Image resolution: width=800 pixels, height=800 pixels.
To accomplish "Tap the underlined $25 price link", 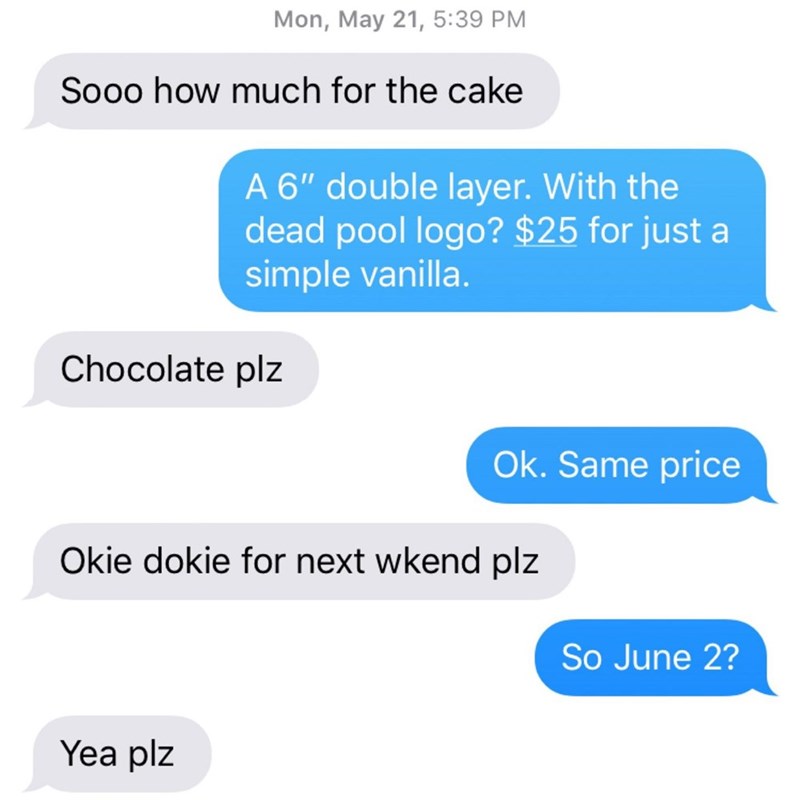I will pyautogui.click(x=546, y=232).
